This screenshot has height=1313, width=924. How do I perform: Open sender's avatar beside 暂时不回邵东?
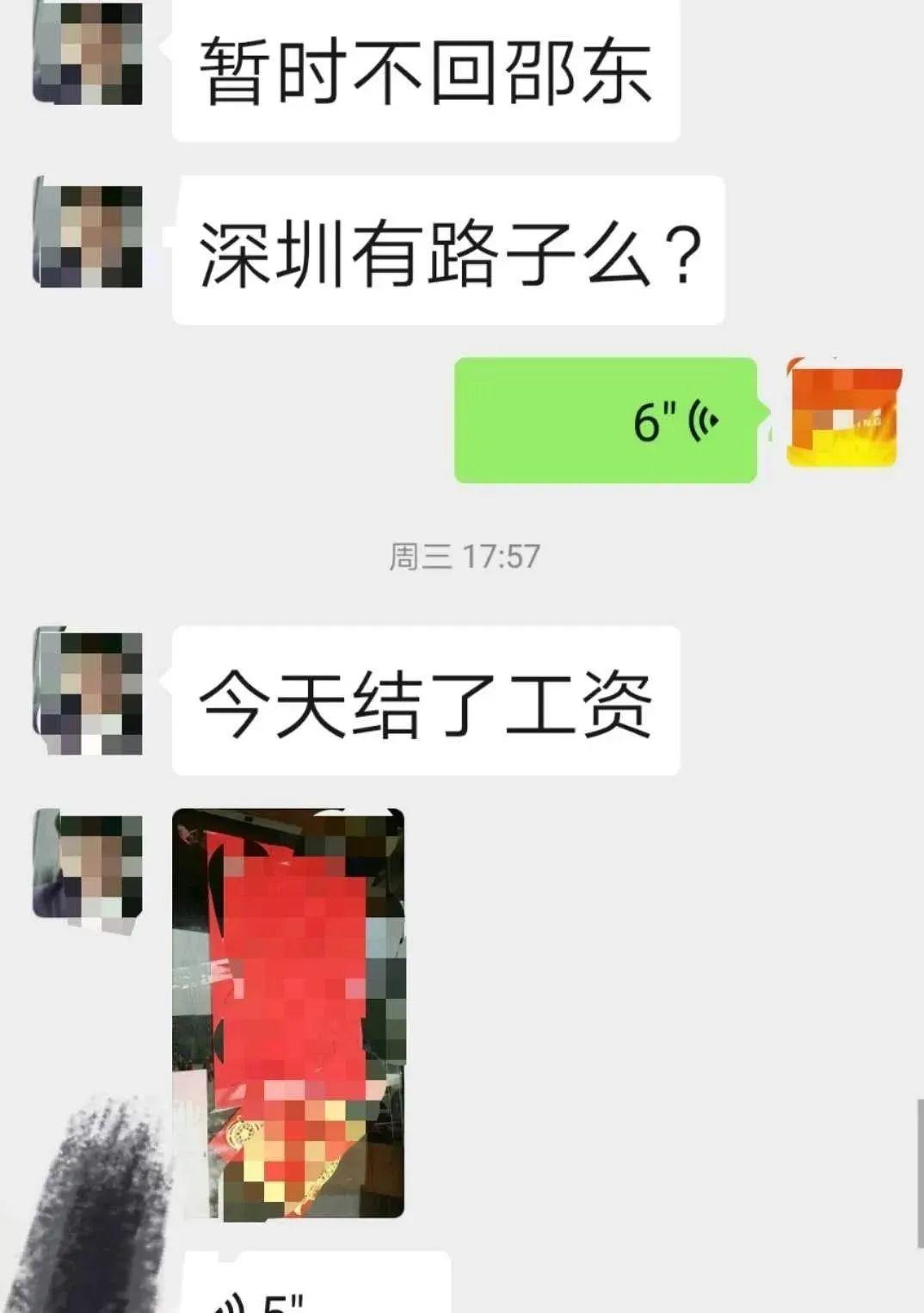point(88,53)
